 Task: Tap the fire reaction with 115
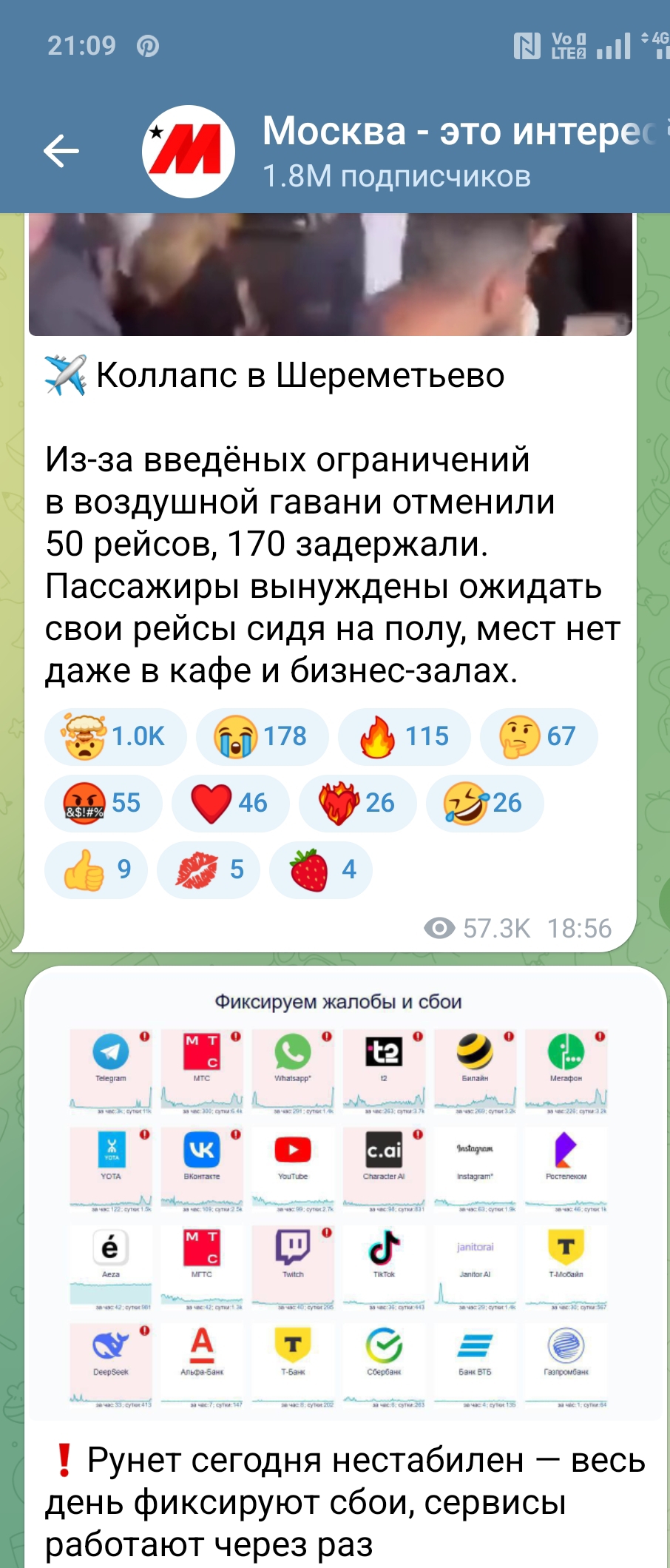[404, 736]
